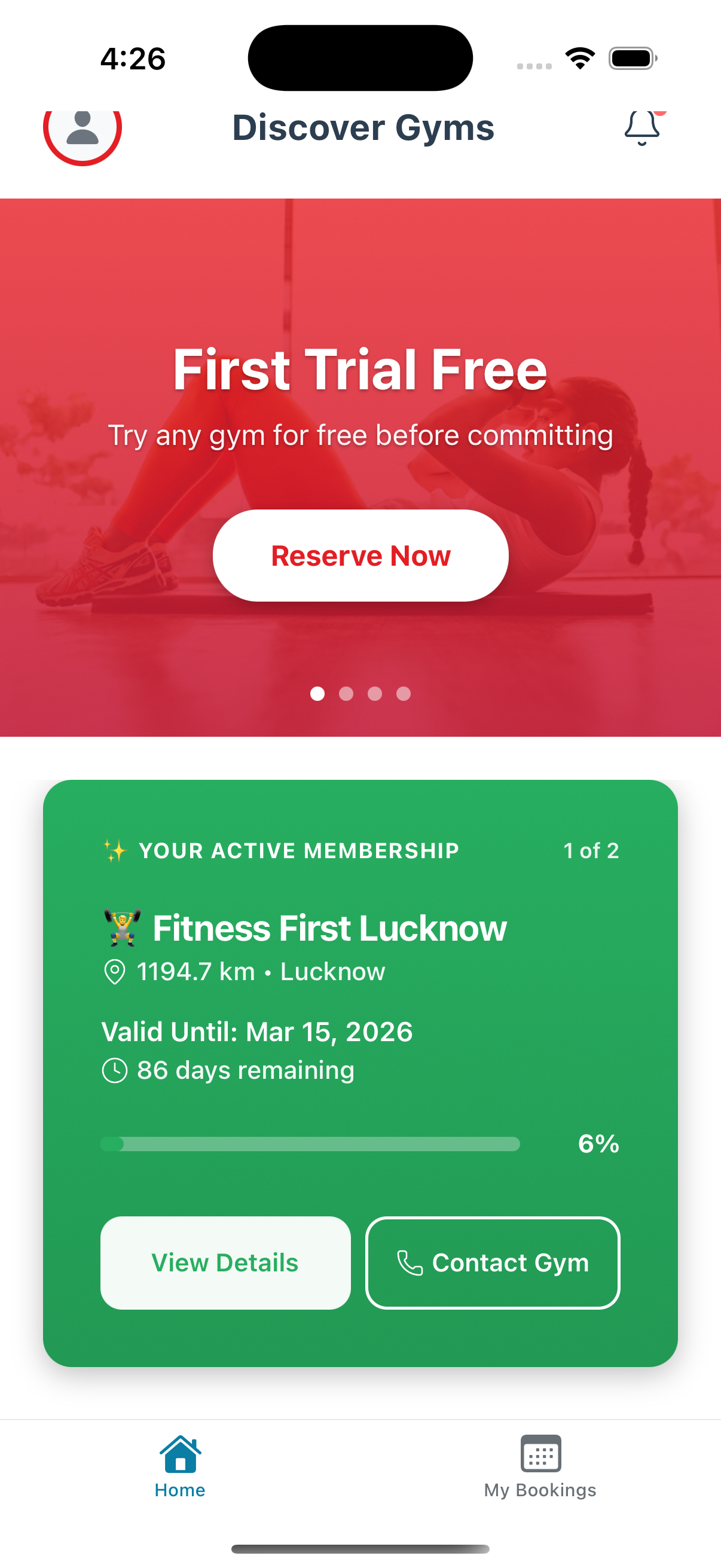Open the profile avatar icon
The image size is (721, 1568).
(82, 129)
